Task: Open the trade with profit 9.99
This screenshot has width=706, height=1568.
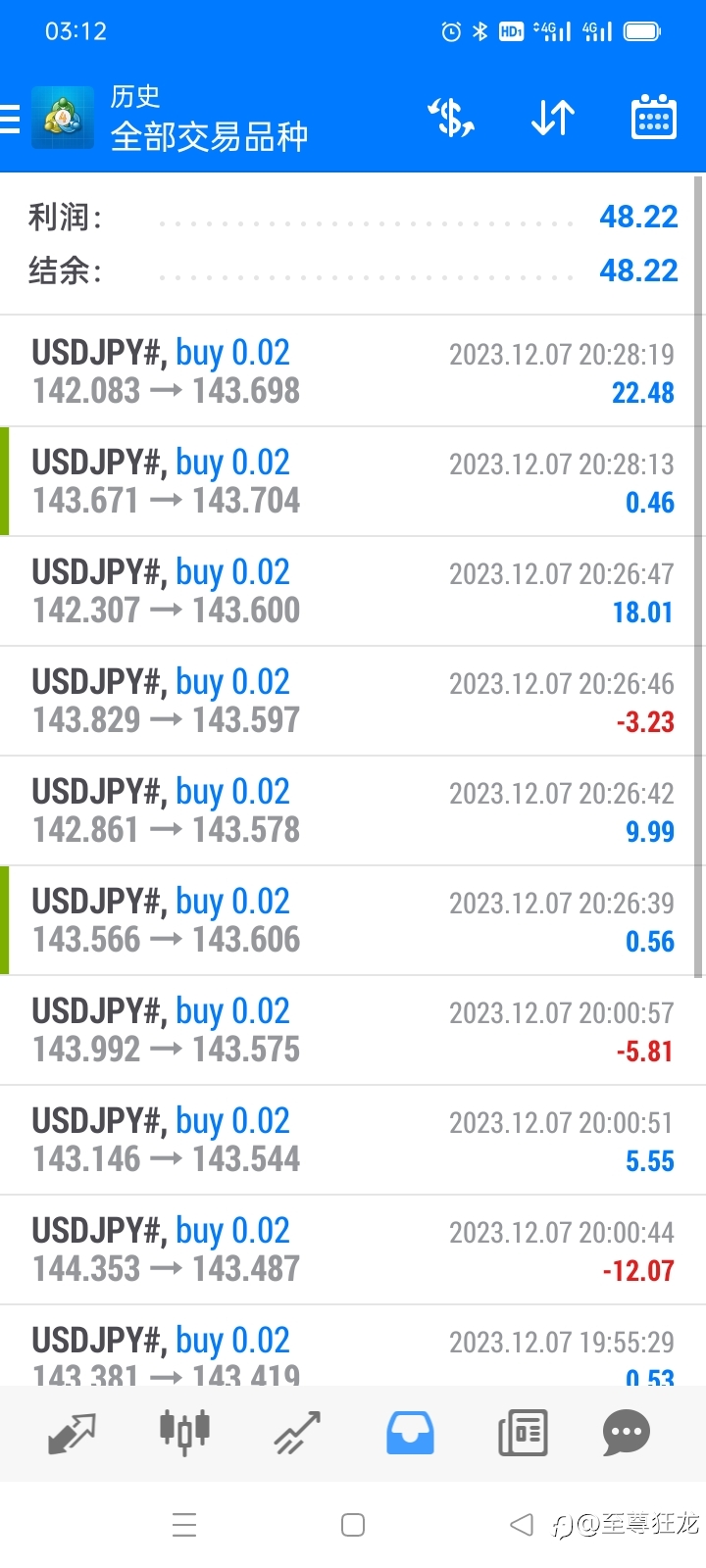Action: 353,810
